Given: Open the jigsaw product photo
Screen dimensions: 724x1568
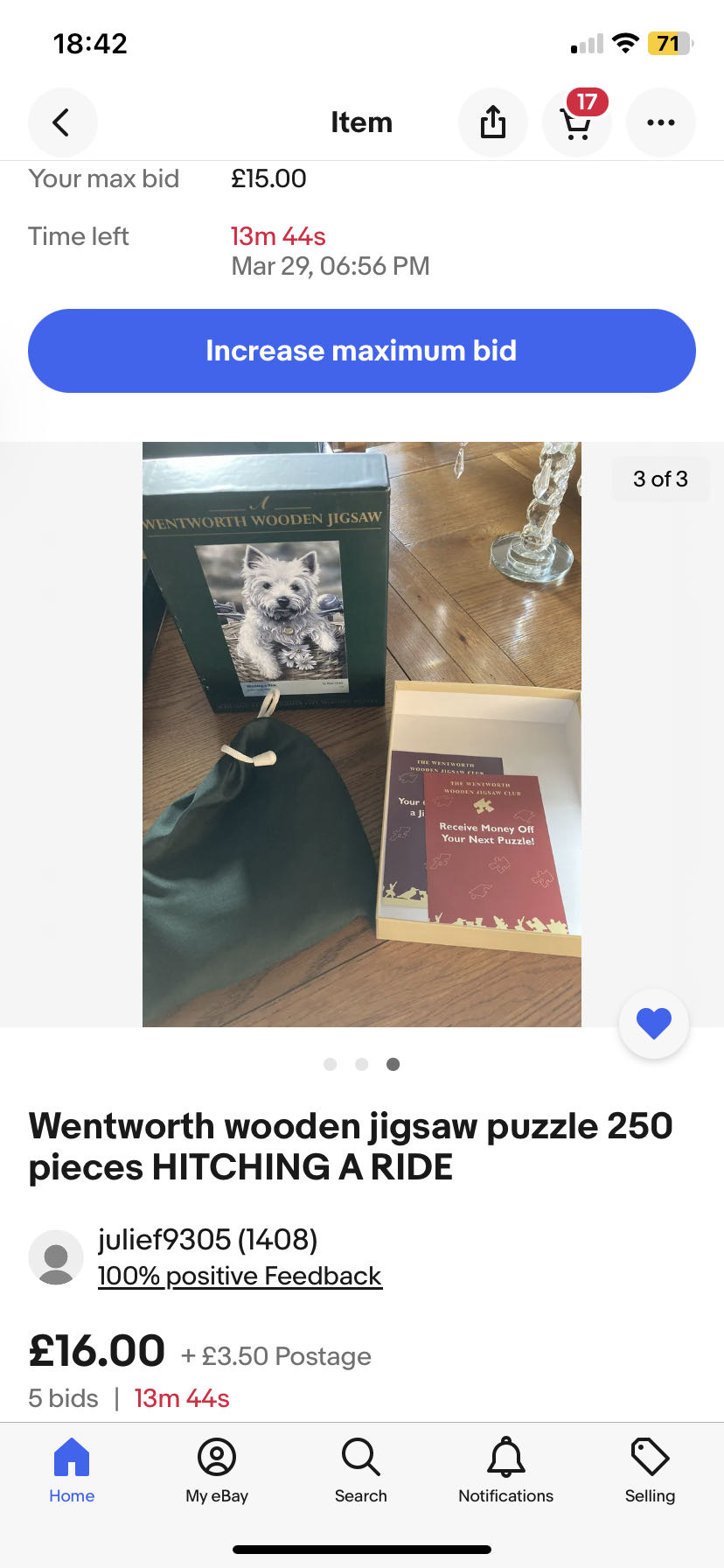Looking at the screenshot, I should click(362, 733).
